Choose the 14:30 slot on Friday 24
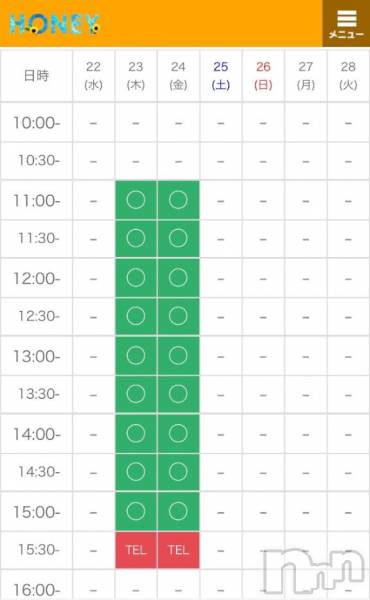 (x=178, y=472)
